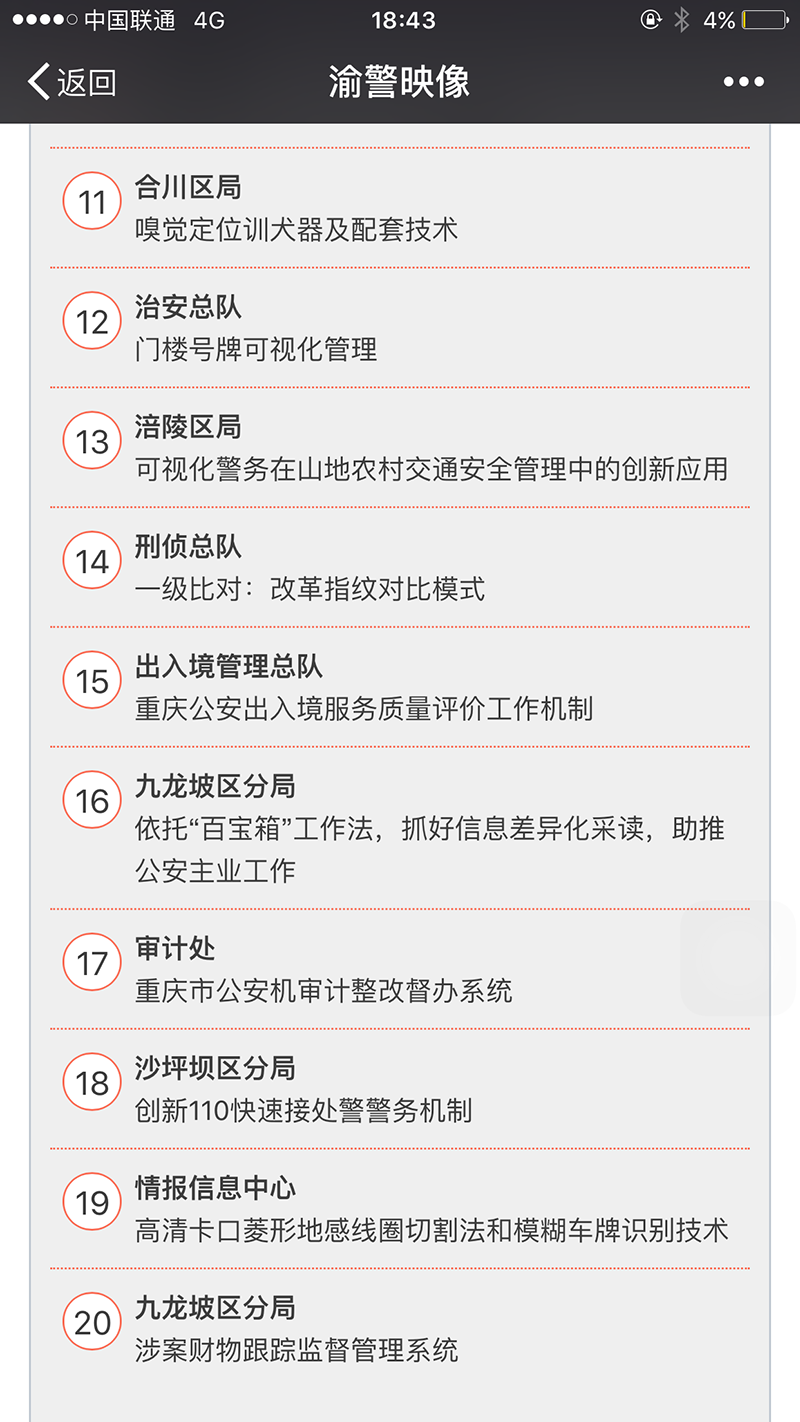Open the three-dot overflow menu
800x1422 pixels.
tap(744, 82)
